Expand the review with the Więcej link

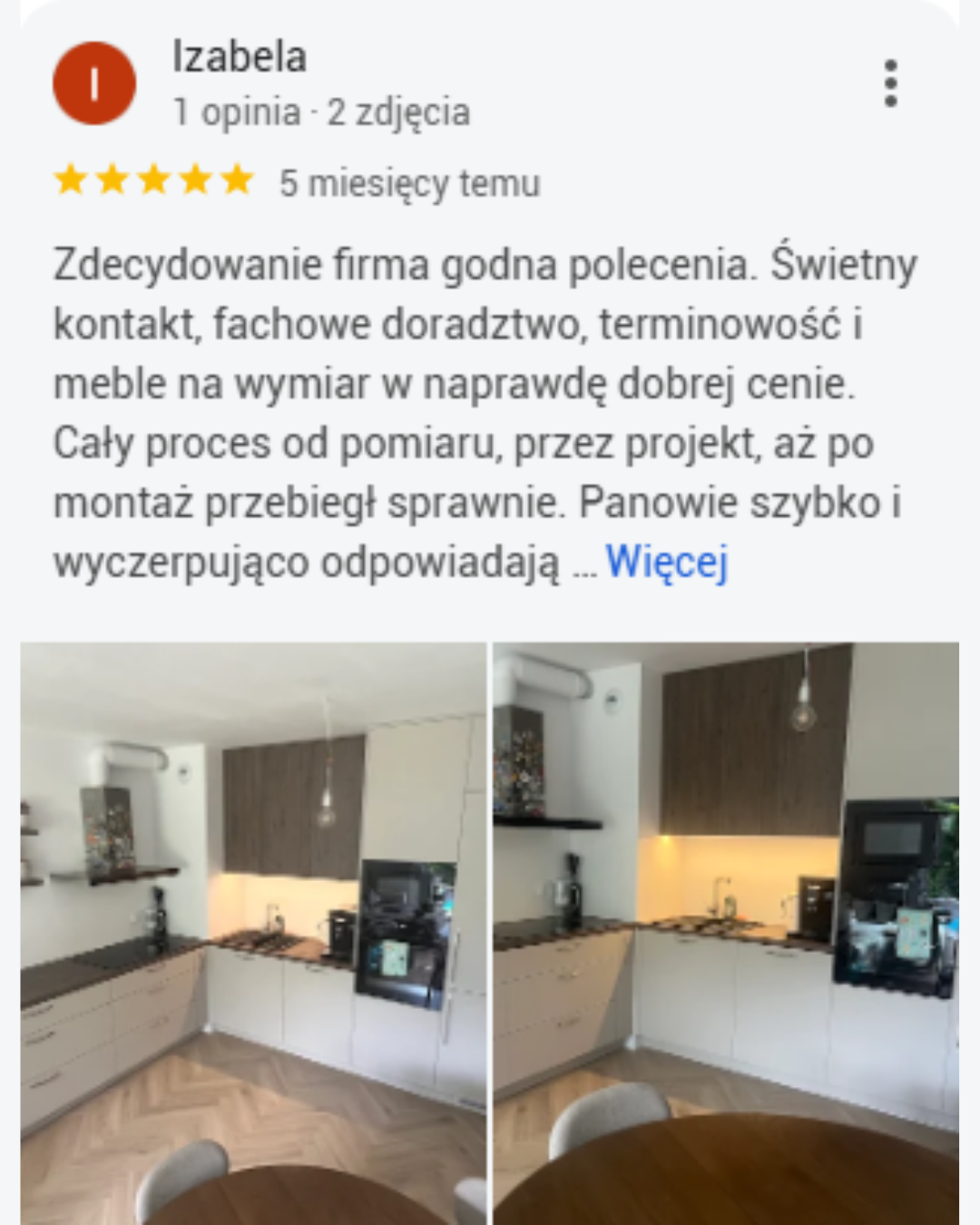[667, 562]
